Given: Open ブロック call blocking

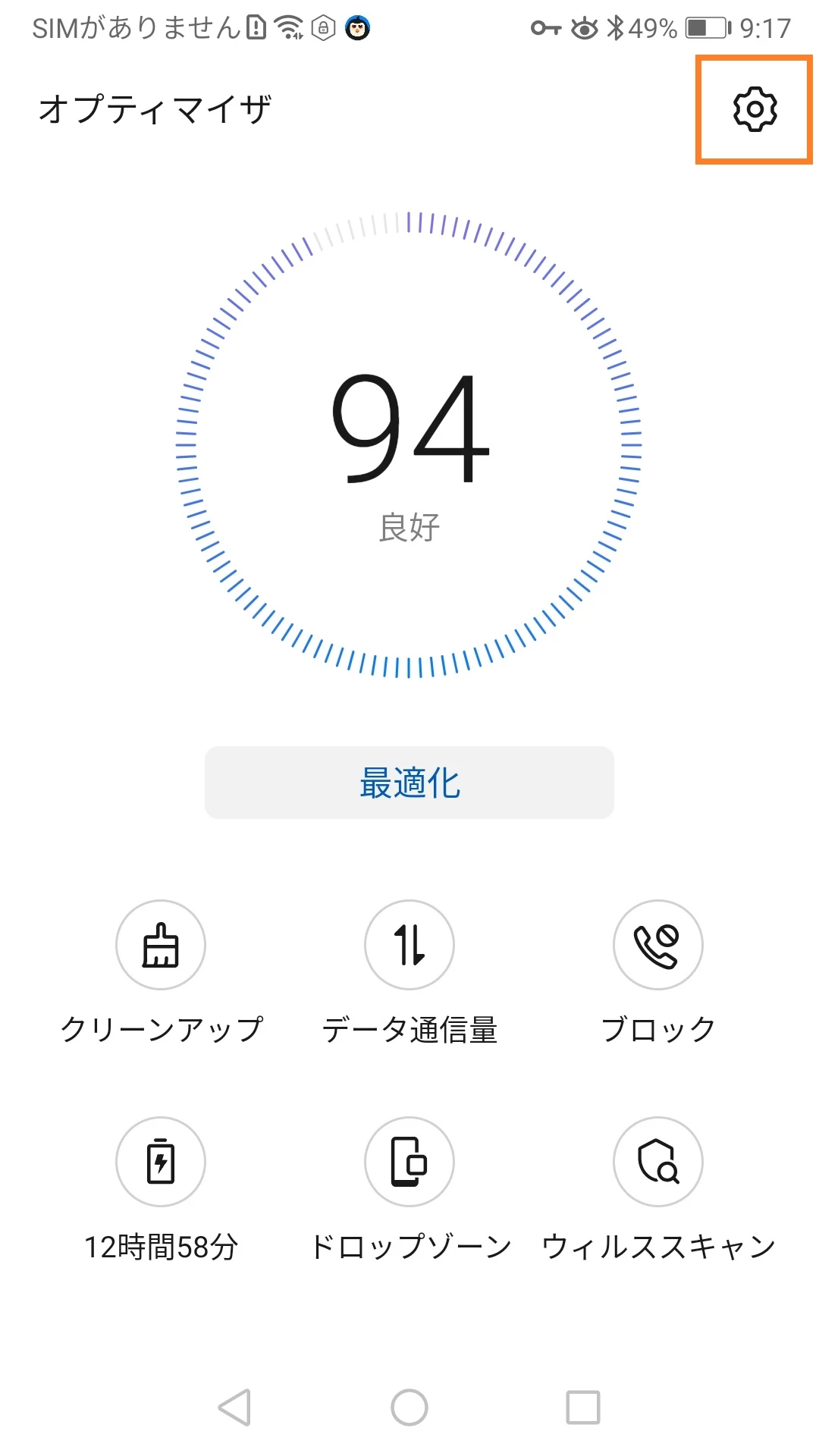Looking at the screenshot, I should 658,945.
